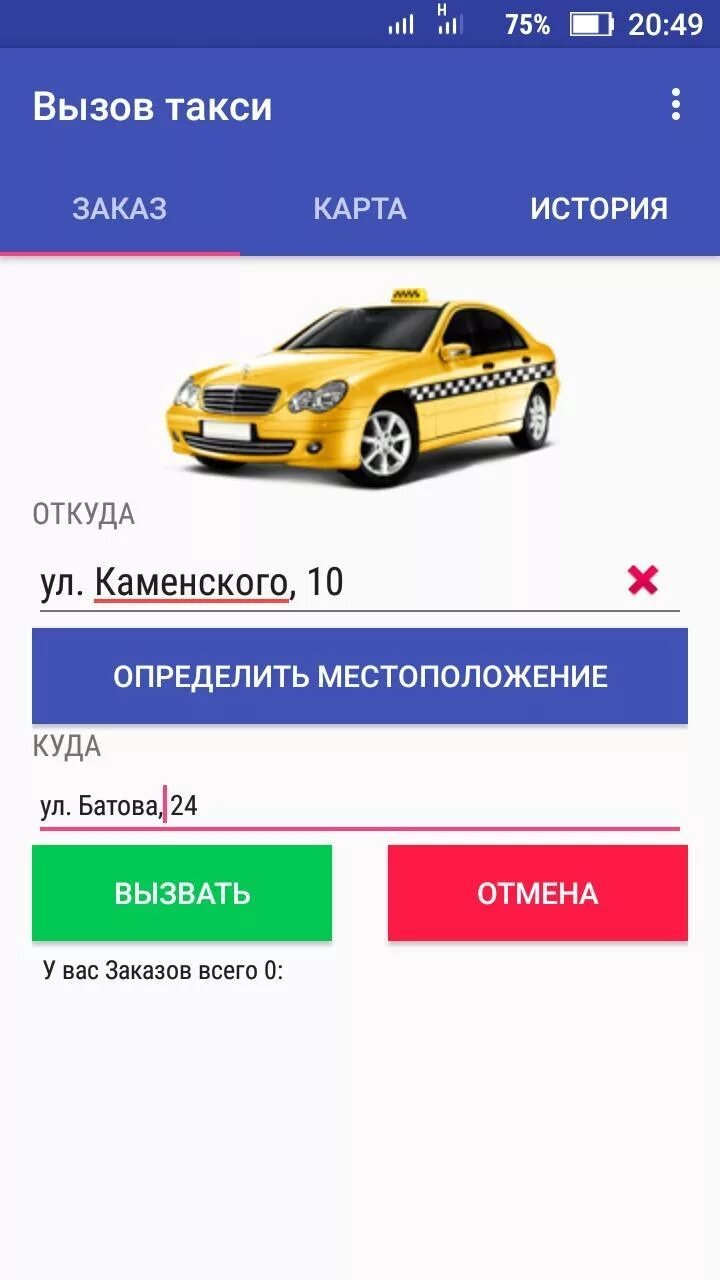
Task: Open the overflow menu
Action: click(676, 105)
